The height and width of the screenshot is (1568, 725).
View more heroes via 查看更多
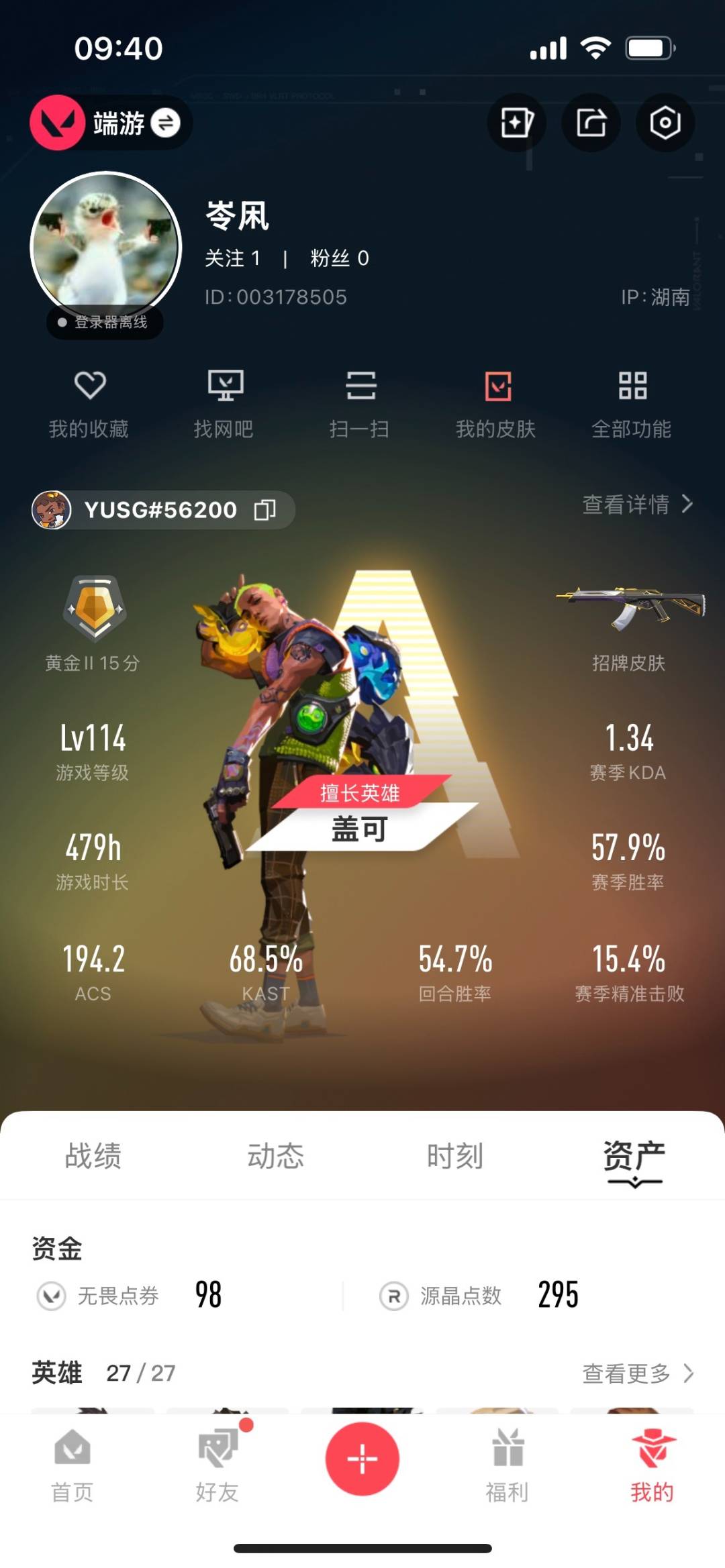pyautogui.click(x=637, y=1373)
